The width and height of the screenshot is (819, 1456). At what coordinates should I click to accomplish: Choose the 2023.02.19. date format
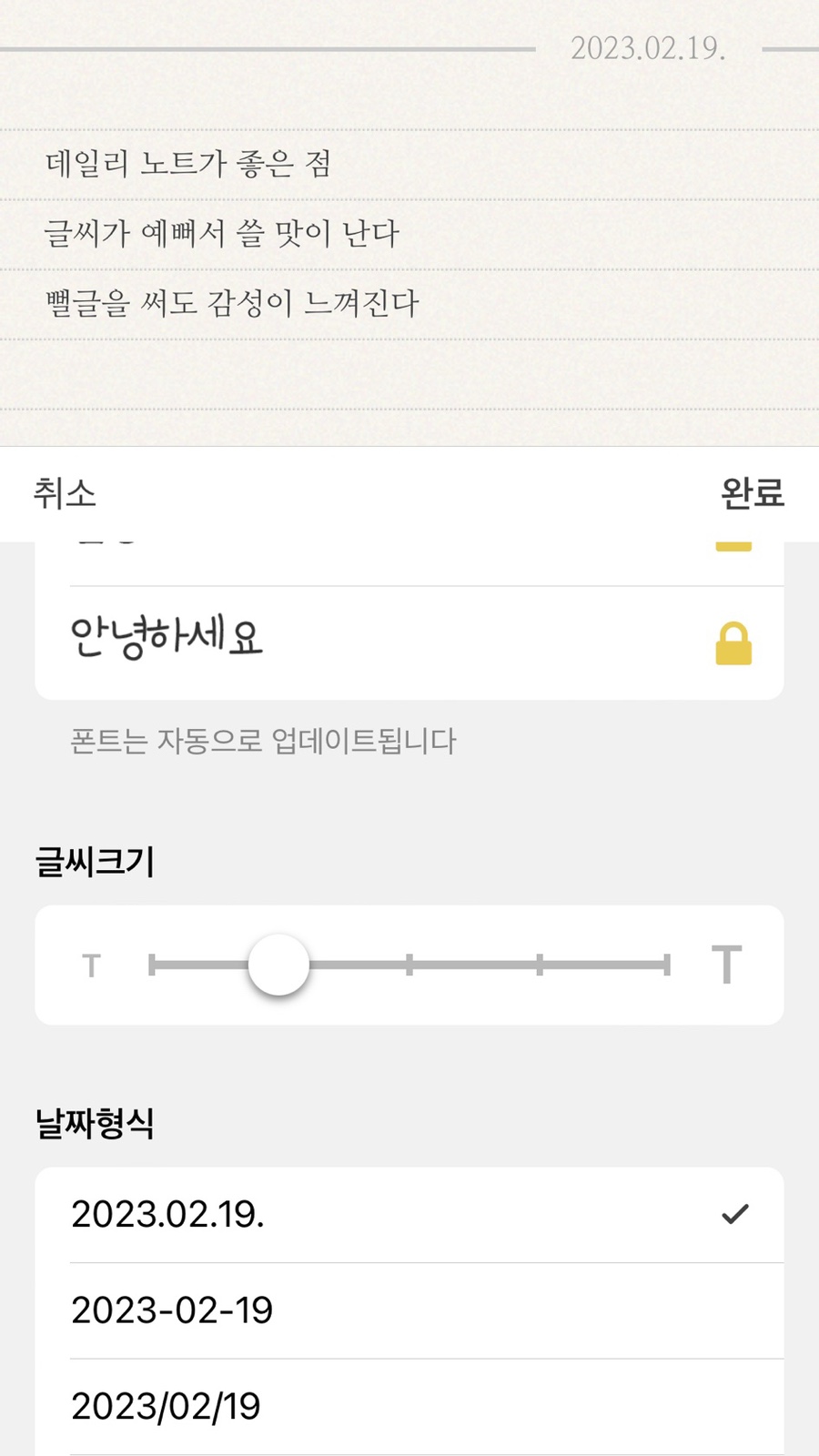[x=409, y=1214]
